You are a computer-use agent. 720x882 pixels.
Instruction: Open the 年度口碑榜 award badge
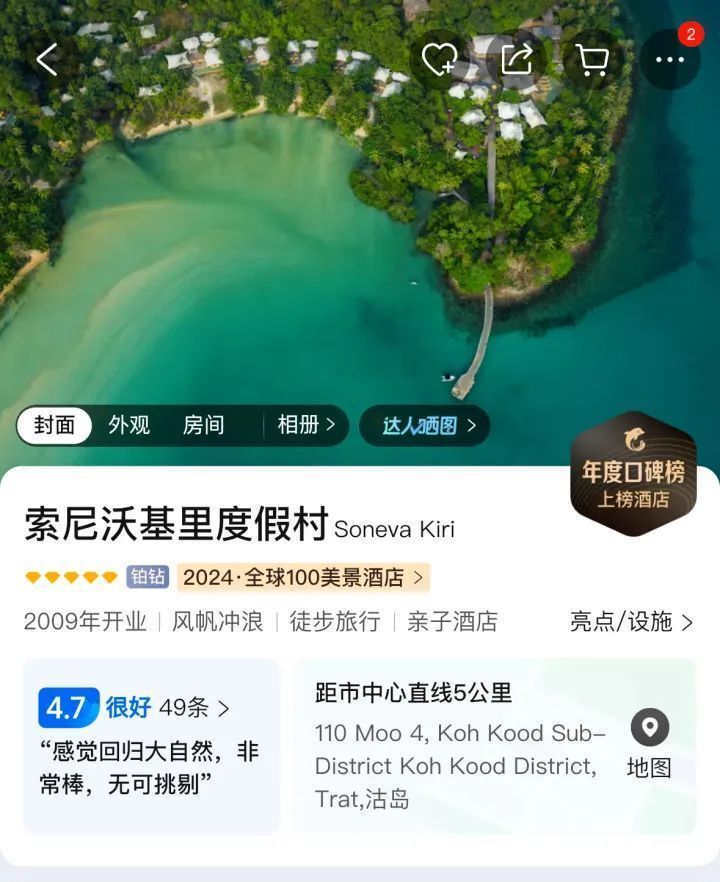tap(633, 474)
